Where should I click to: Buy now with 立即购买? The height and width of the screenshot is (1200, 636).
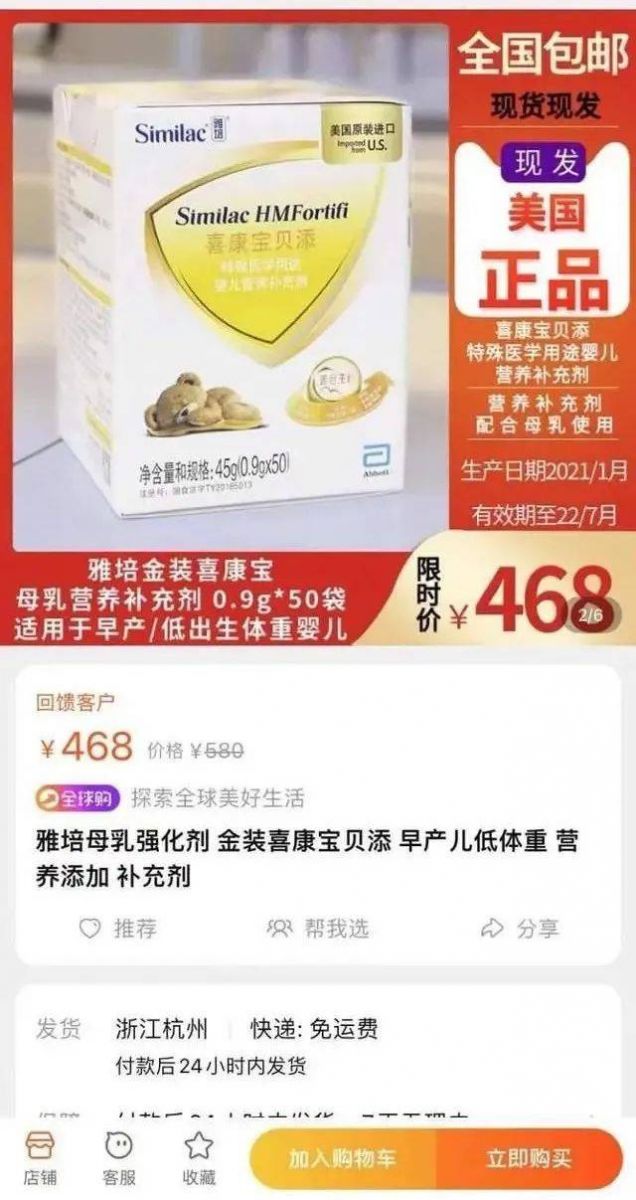pos(528,1159)
